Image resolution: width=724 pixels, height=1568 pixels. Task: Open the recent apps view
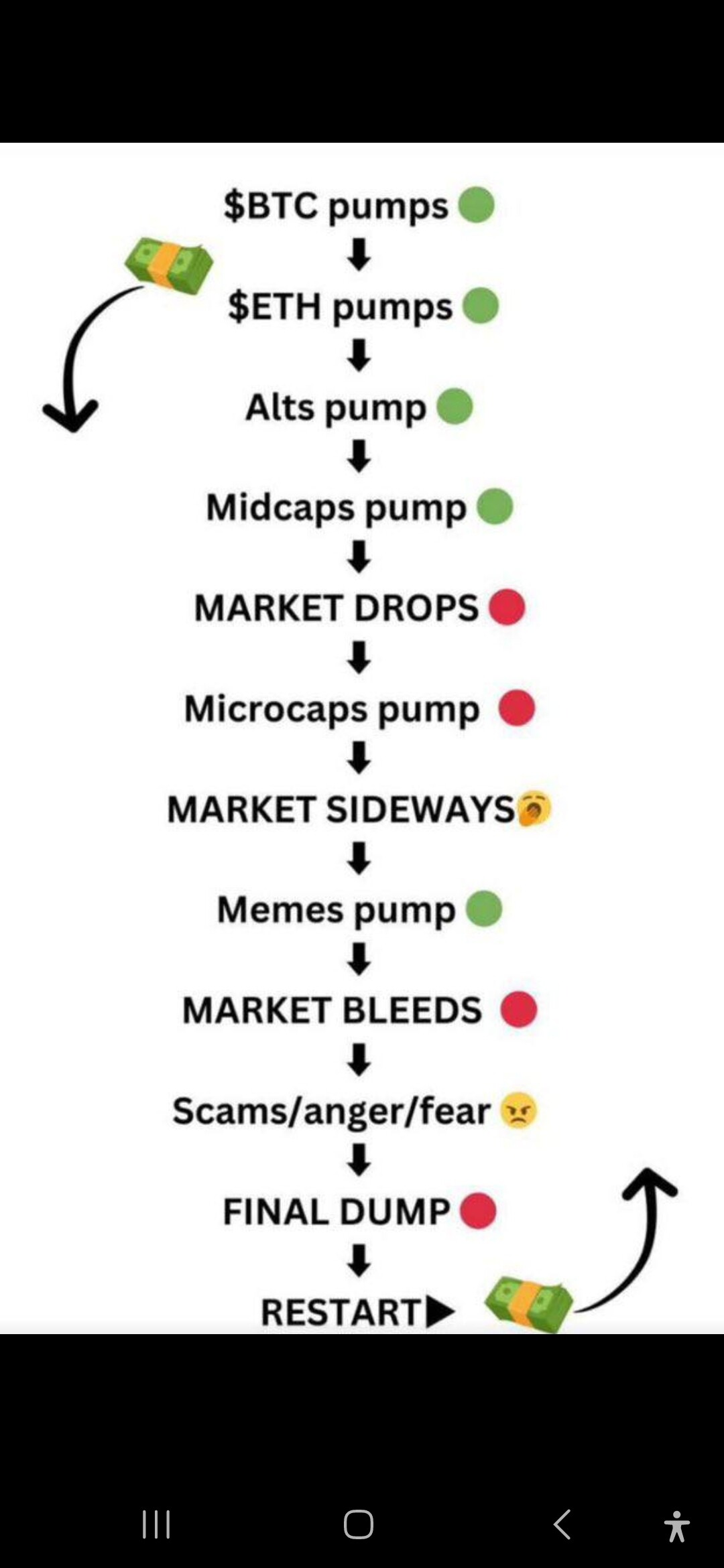[156, 1524]
